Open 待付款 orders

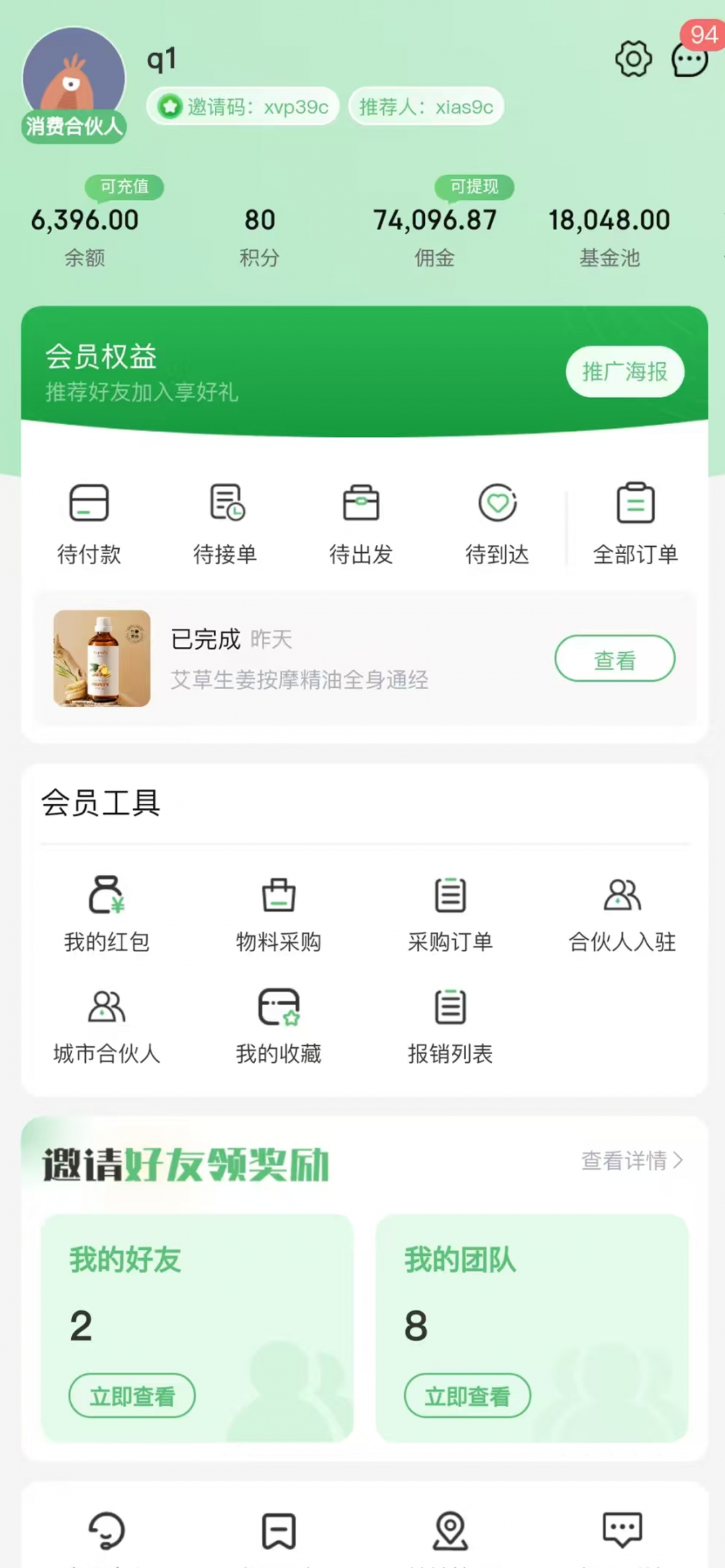89,523
